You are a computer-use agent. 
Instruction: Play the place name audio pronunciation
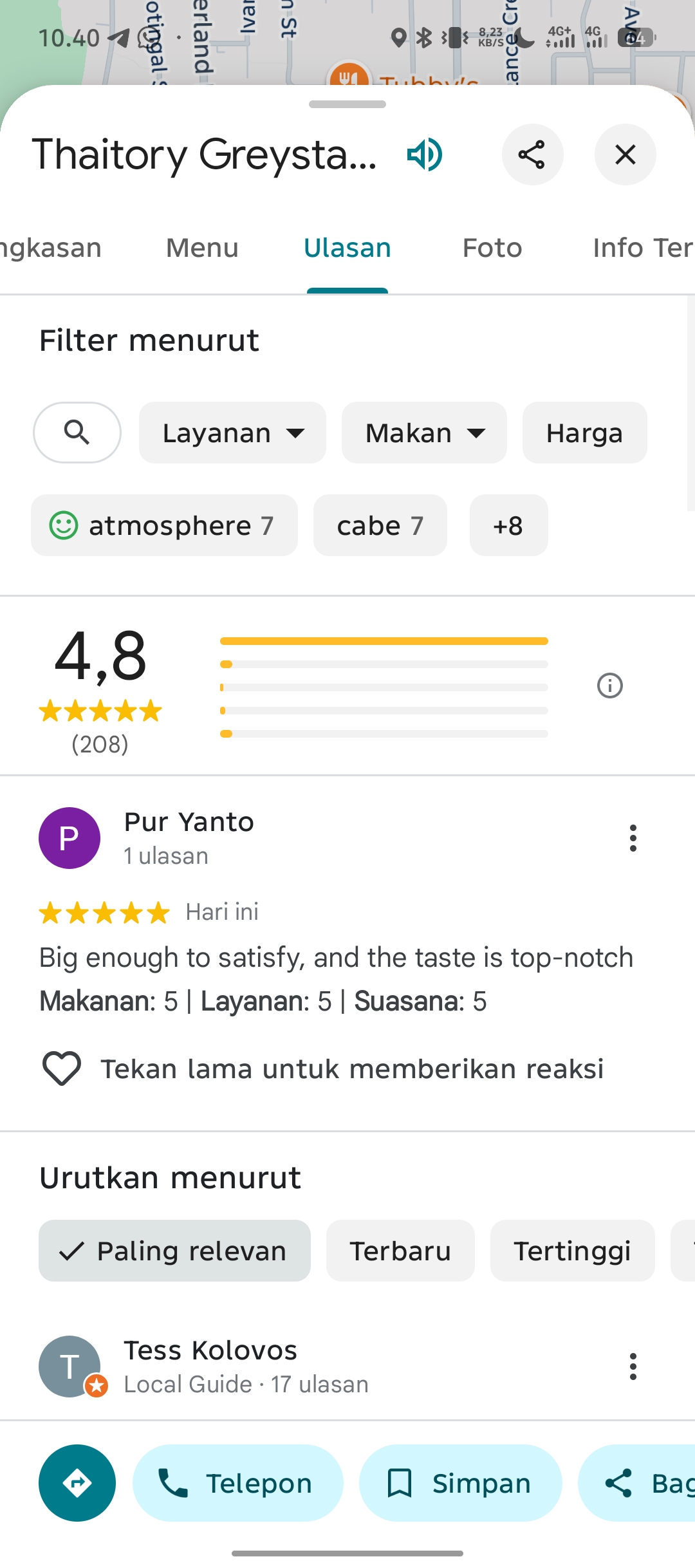(x=425, y=154)
